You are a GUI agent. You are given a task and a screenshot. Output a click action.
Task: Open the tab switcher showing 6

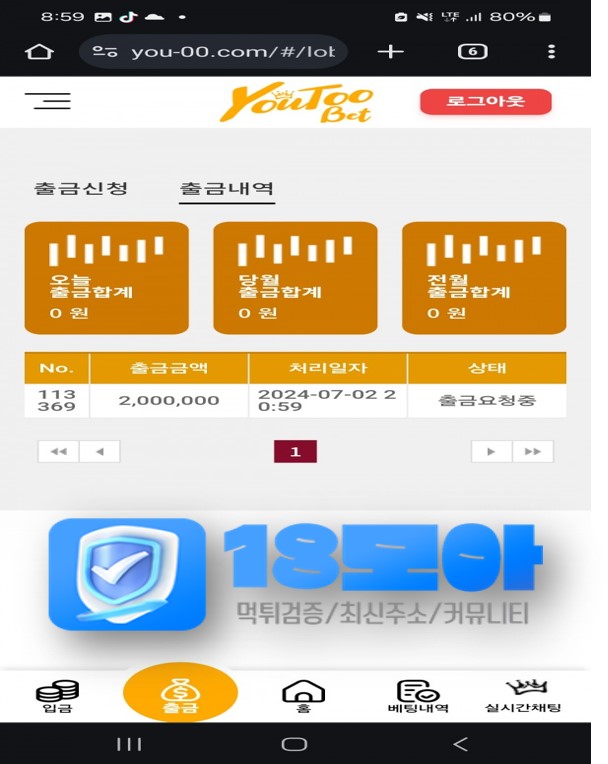[x=471, y=52]
